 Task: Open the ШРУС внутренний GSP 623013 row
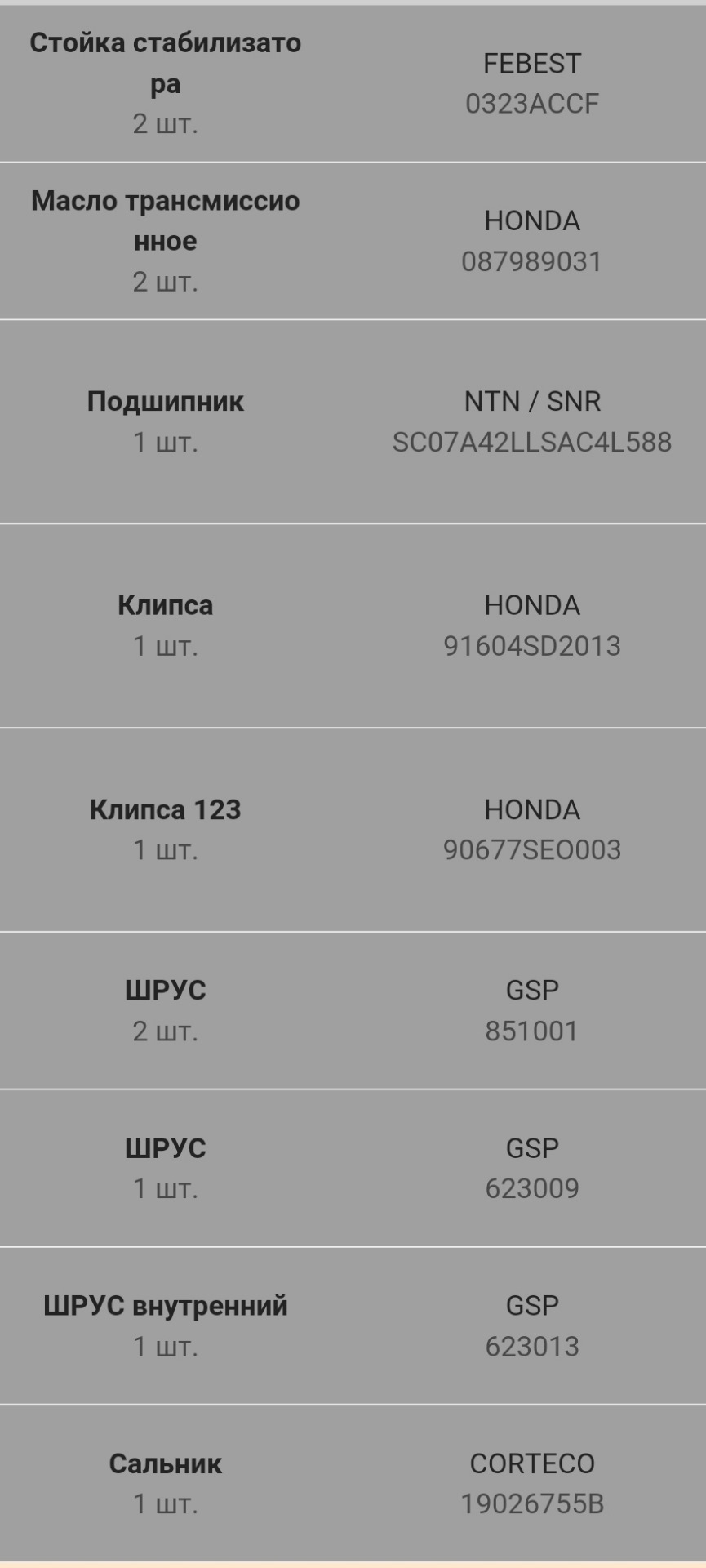point(353,1325)
